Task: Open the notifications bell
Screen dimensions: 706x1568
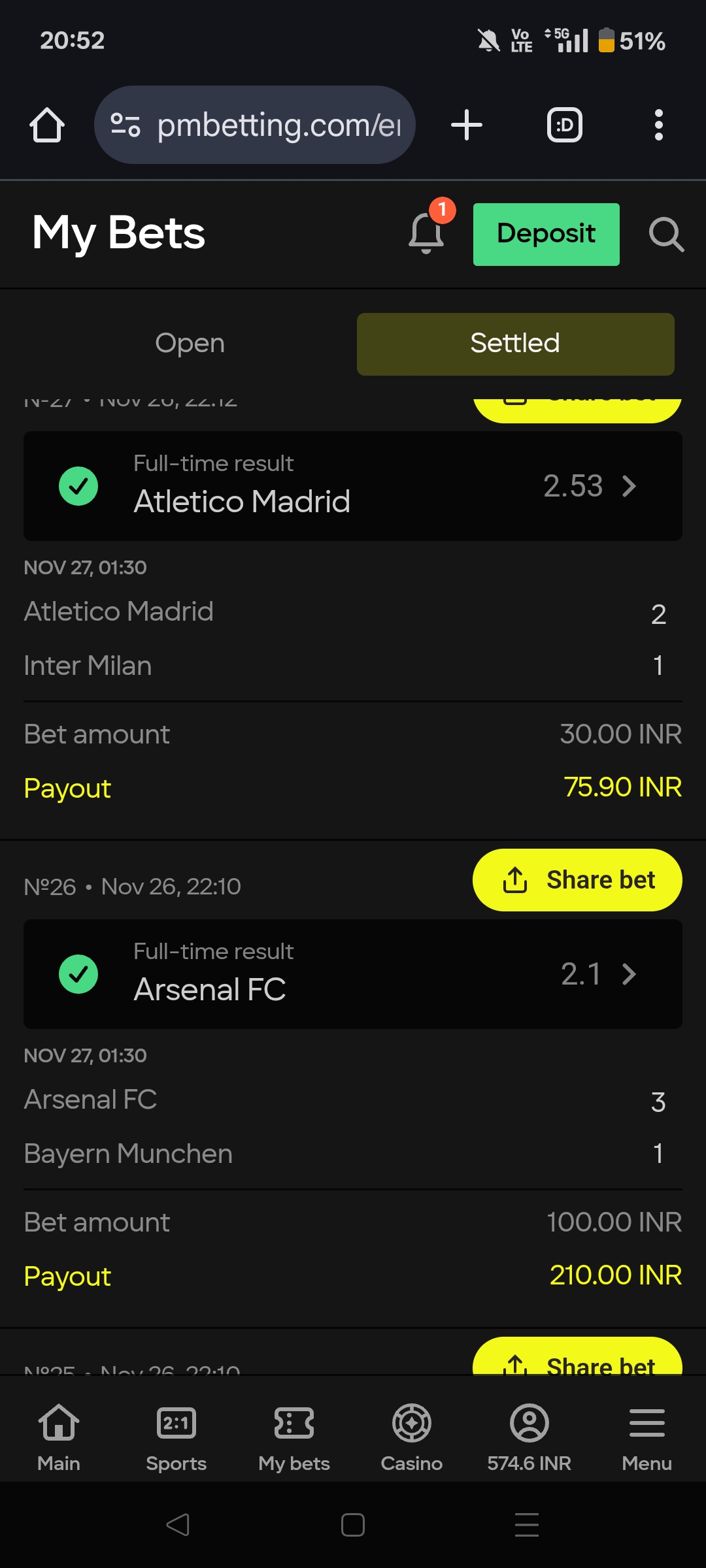Action: click(x=426, y=234)
